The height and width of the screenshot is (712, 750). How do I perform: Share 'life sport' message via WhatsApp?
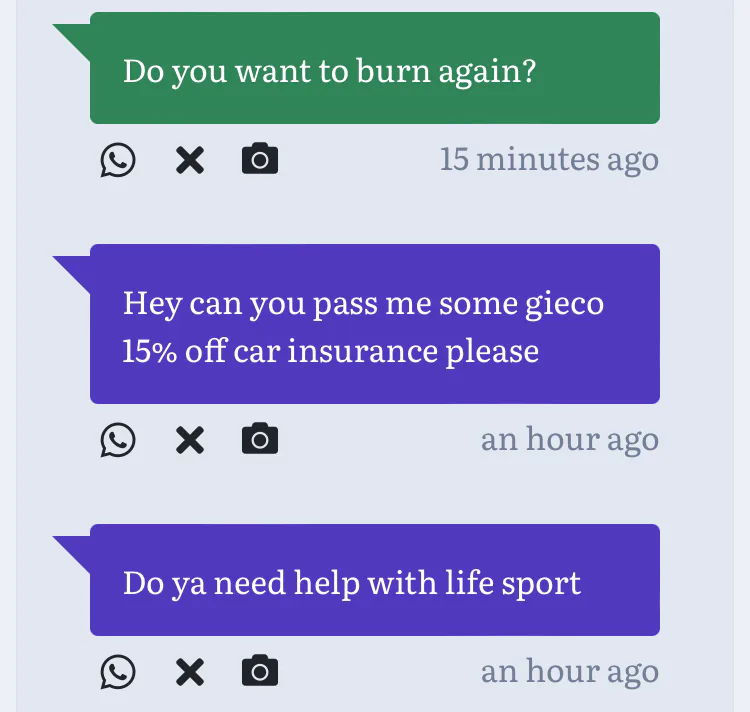(x=118, y=672)
